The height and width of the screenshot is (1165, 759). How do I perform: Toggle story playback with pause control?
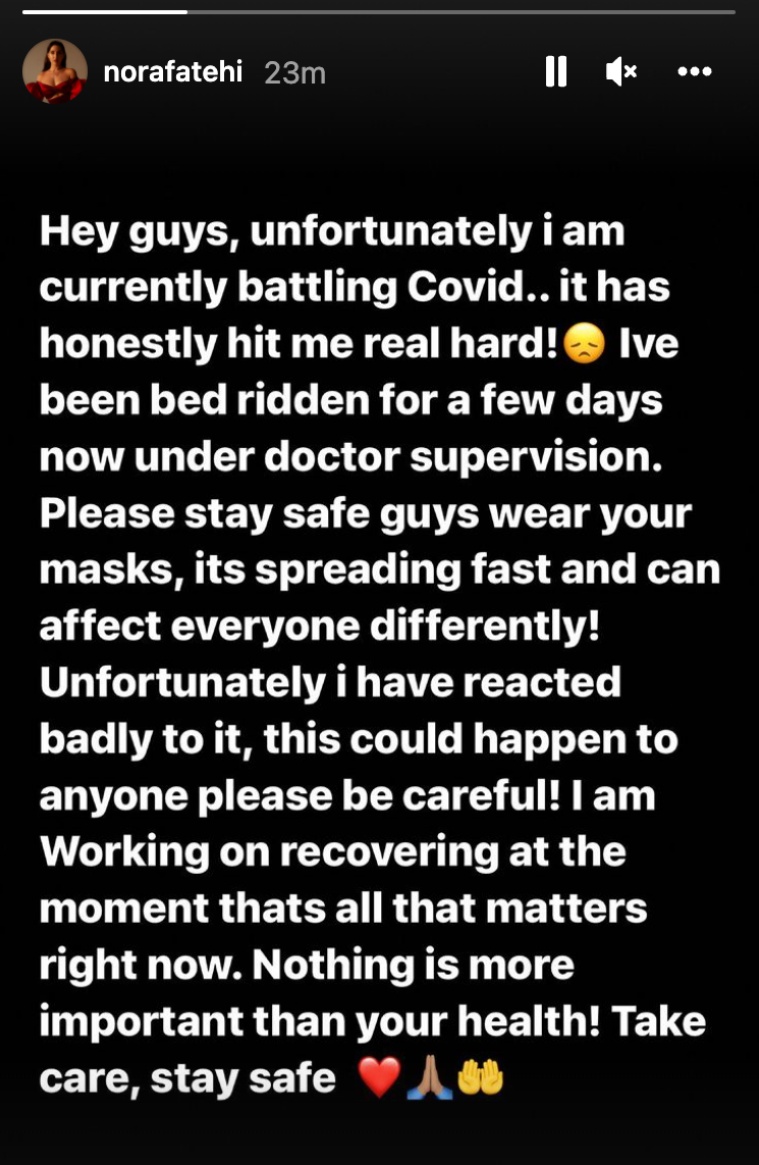pos(556,71)
